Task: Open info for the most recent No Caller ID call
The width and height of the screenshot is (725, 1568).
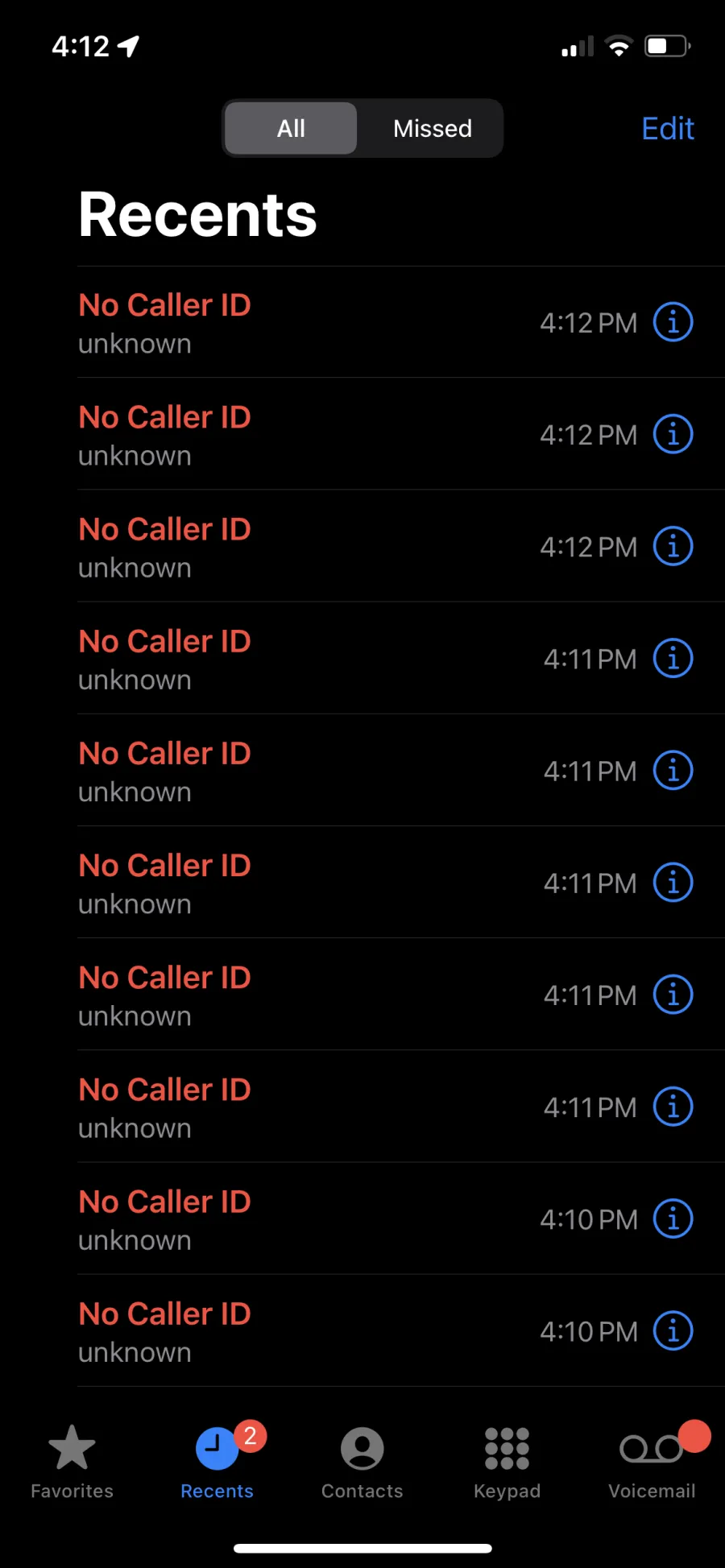Action: pyautogui.click(x=673, y=322)
